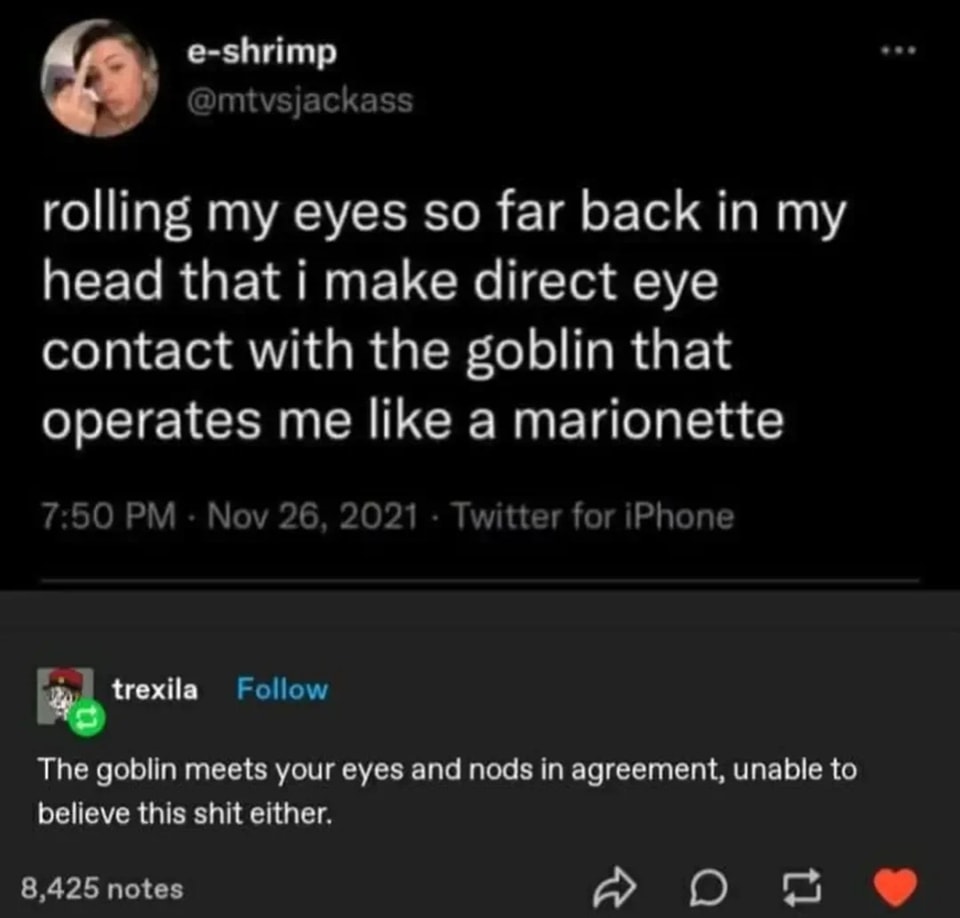View the 8,425 notes
This screenshot has width=960, height=918.
pos(103,887)
